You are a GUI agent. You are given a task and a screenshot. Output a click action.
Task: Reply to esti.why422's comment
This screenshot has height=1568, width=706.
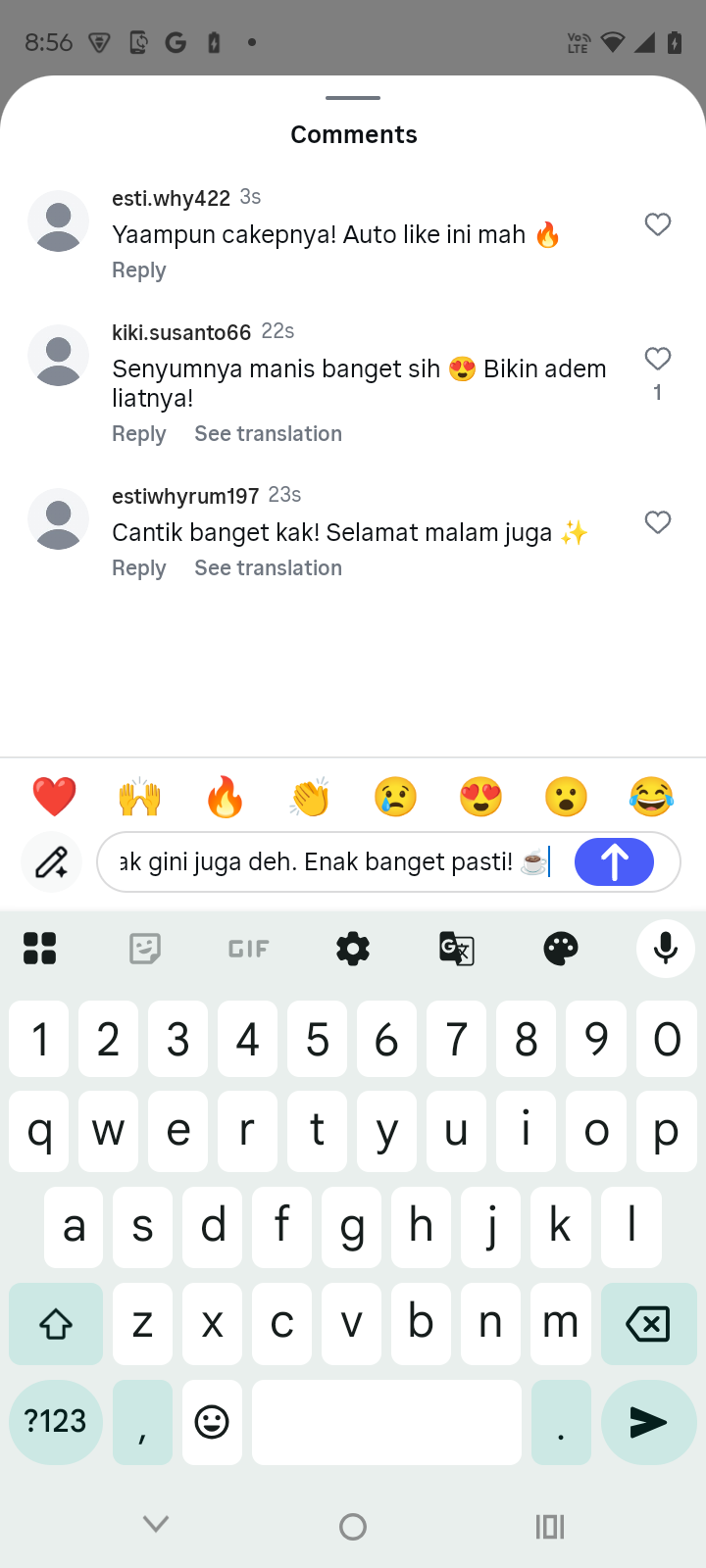pos(138,270)
